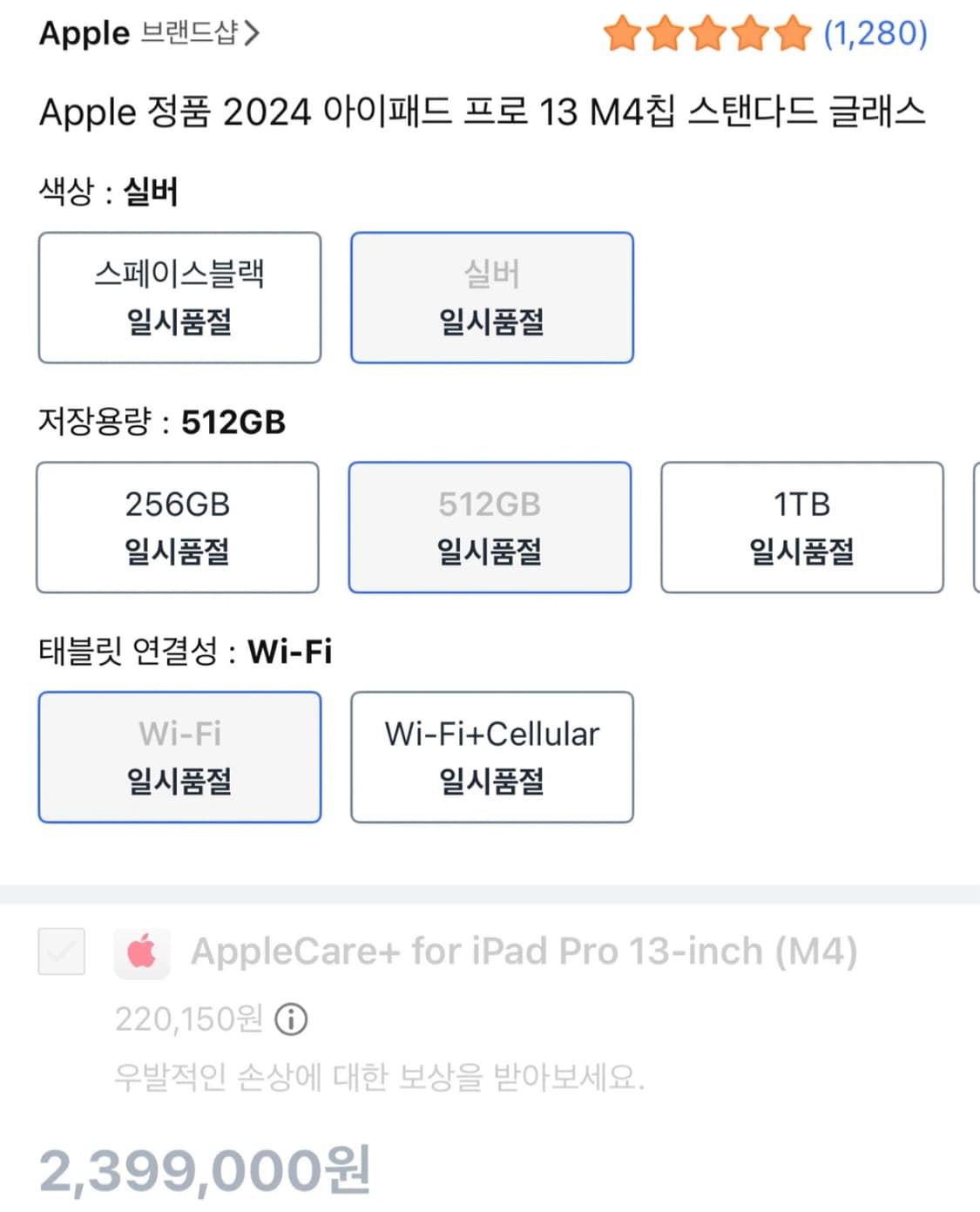Click the second star in the rating
The height and width of the screenshot is (1212, 980).
pyautogui.click(x=666, y=33)
